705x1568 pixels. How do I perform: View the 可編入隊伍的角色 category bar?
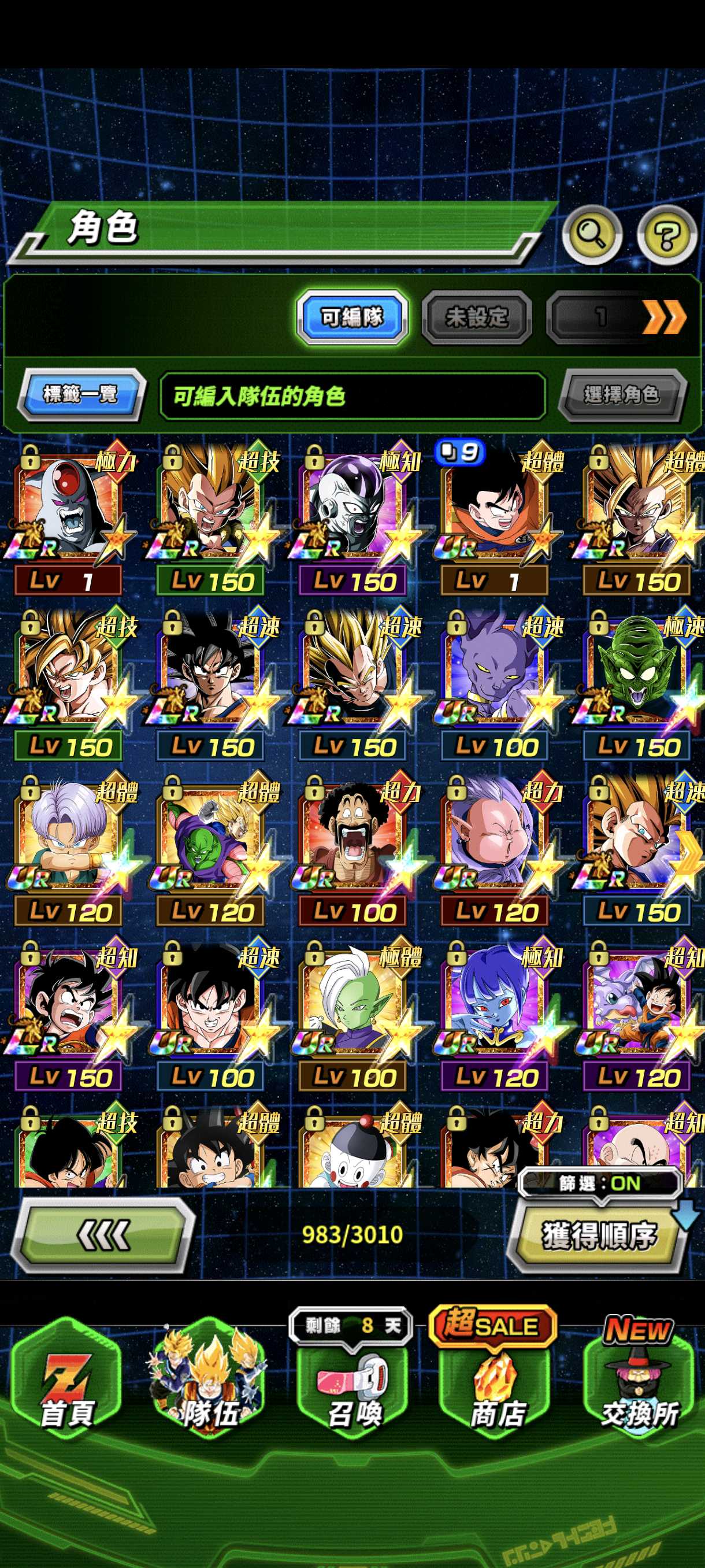coord(353,395)
